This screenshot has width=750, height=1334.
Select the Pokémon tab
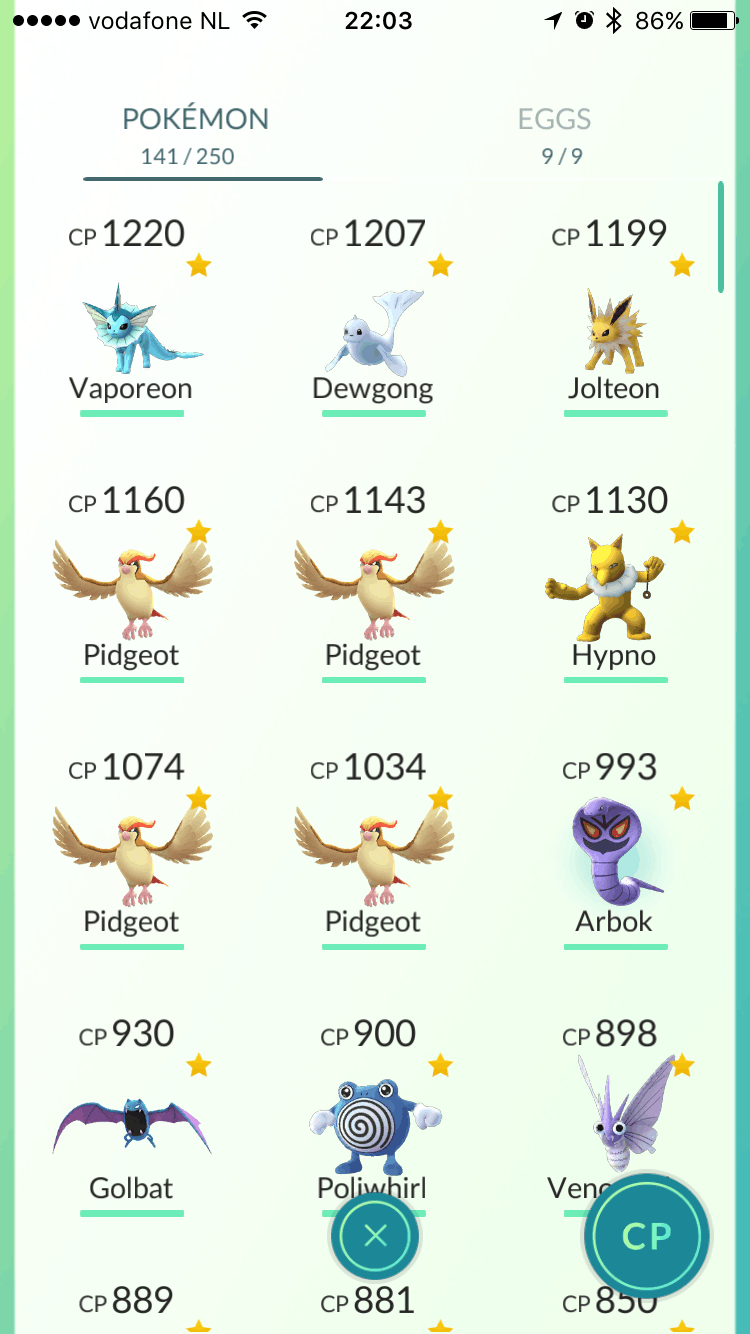pyautogui.click(x=195, y=133)
